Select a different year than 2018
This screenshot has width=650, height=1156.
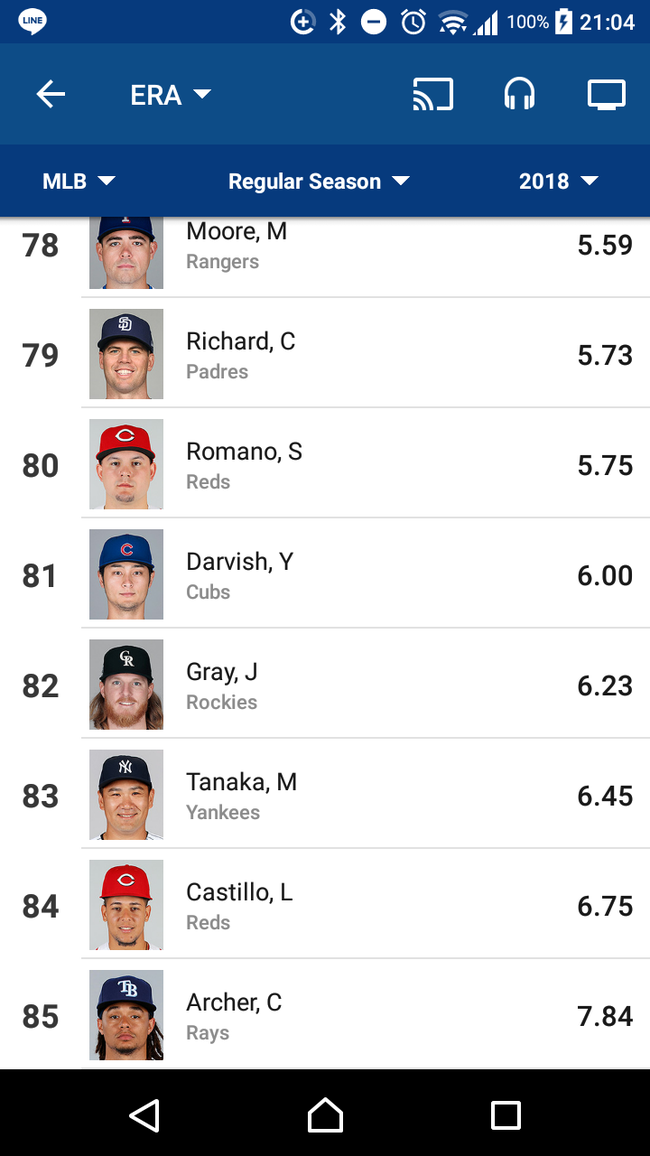click(x=559, y=181)
